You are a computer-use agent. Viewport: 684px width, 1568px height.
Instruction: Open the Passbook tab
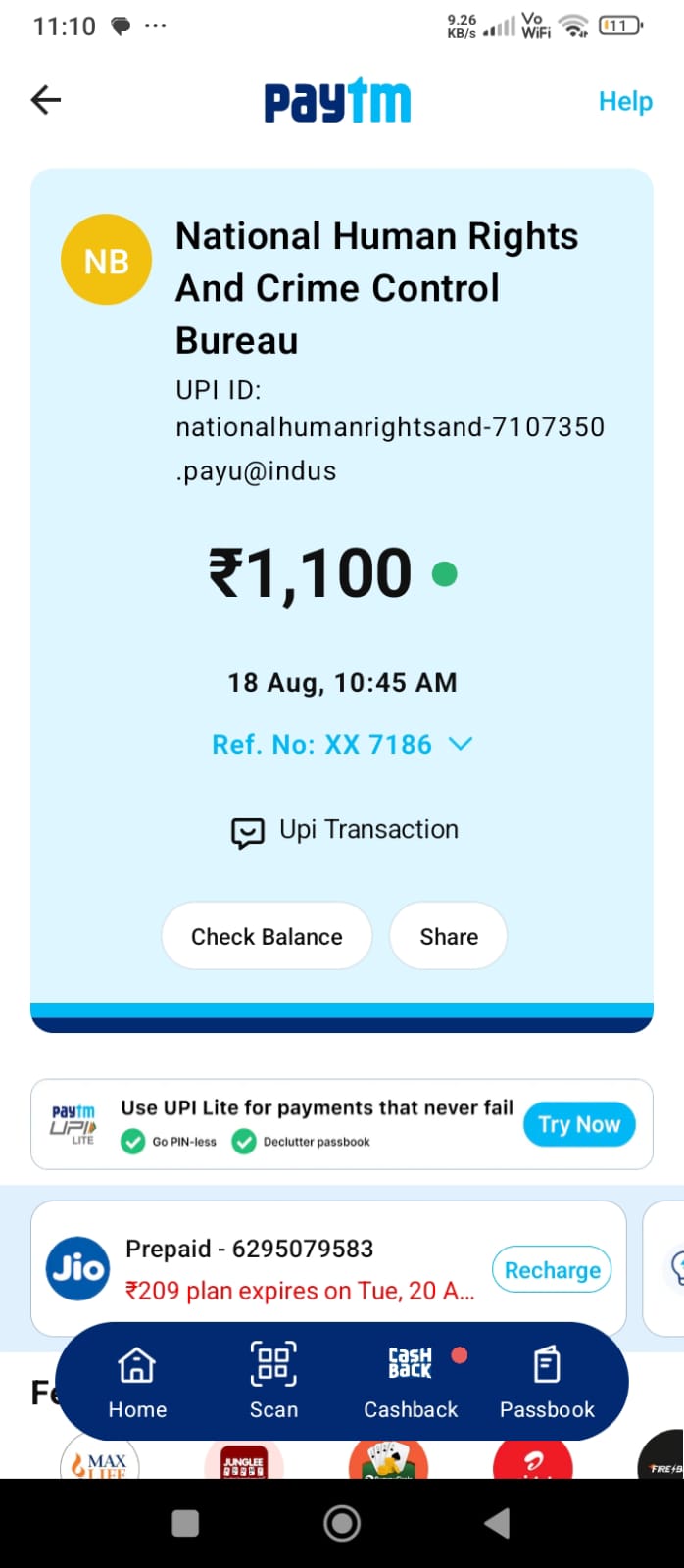click(547, 1382)
